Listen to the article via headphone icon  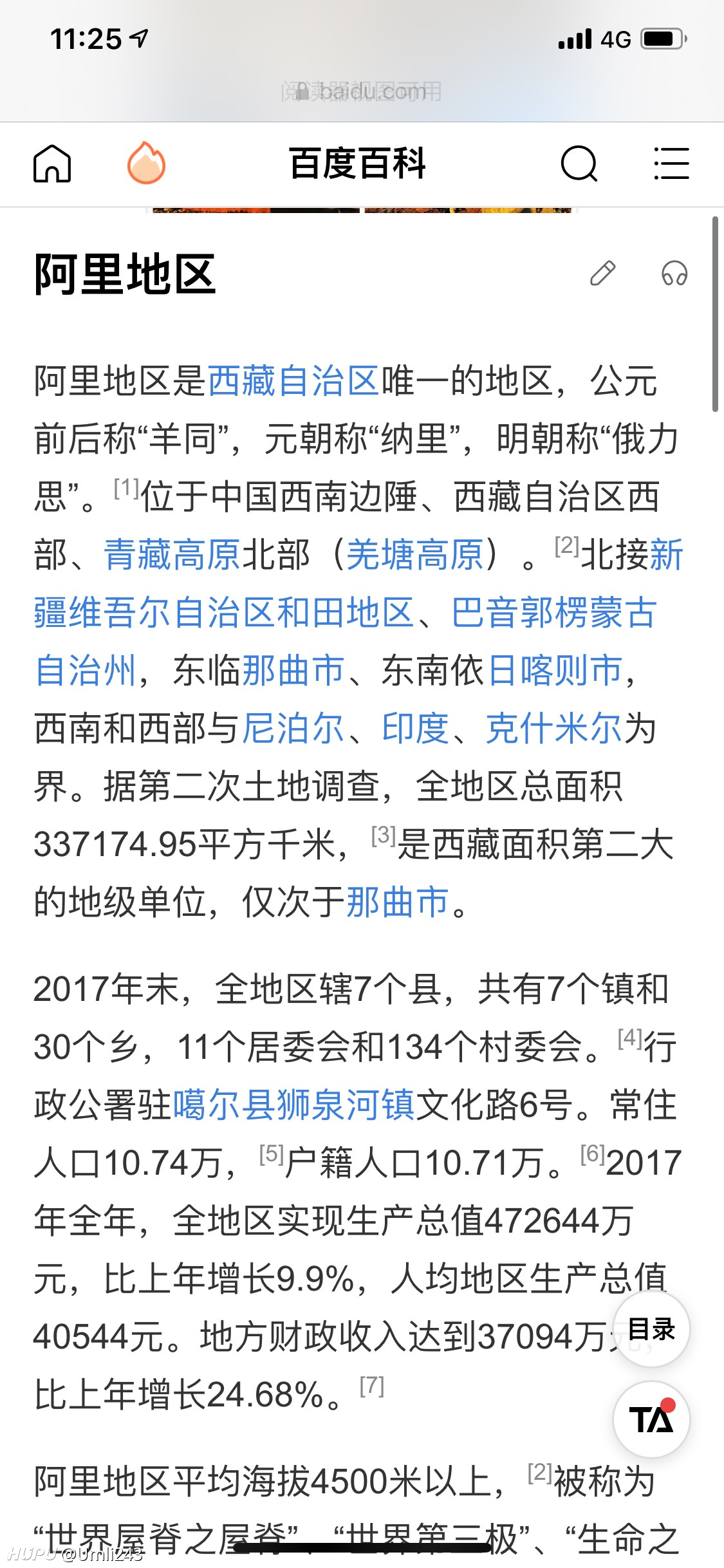point(674,274)
